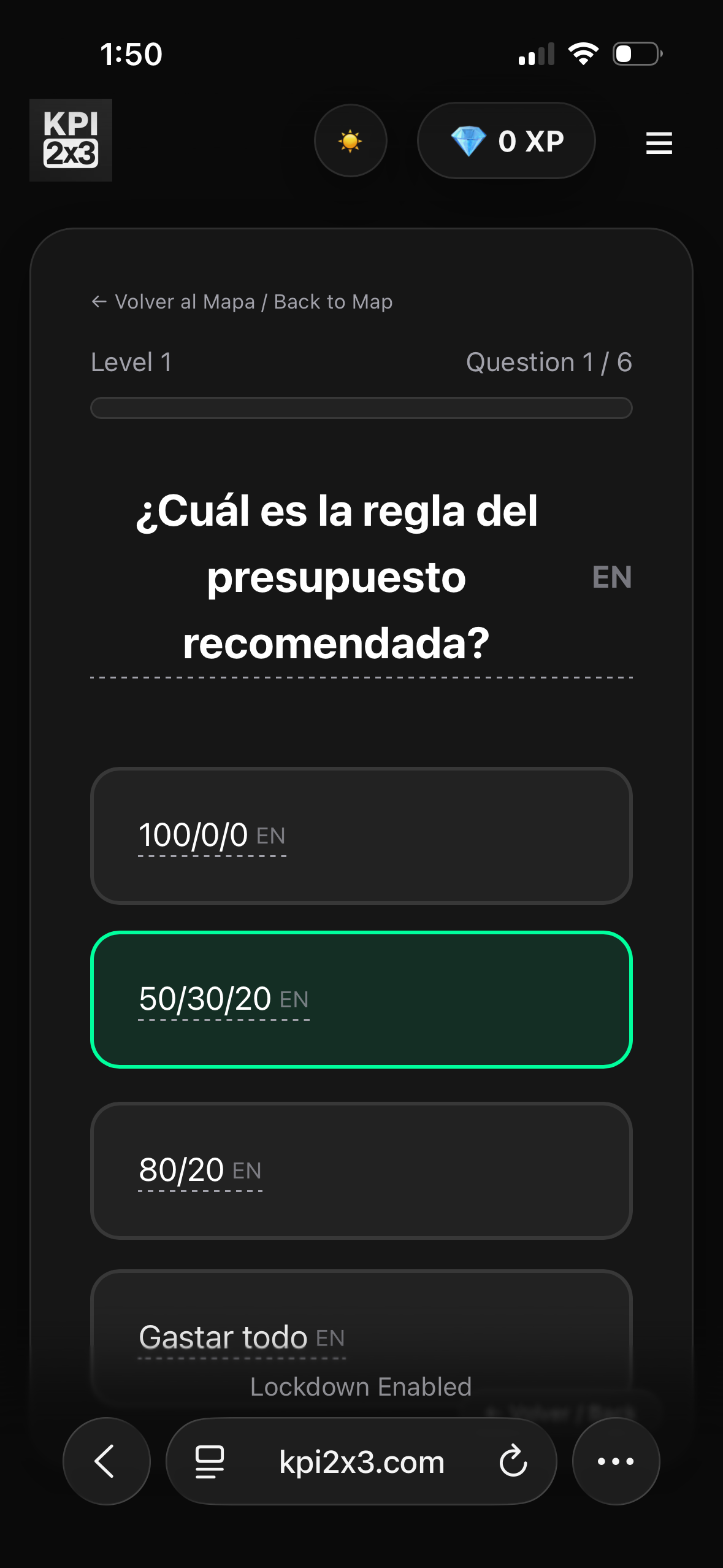The height and width of the screenshot is (1568, 723).
Task: Open the browser more options menu
Action: click(x=616, y=1461)
